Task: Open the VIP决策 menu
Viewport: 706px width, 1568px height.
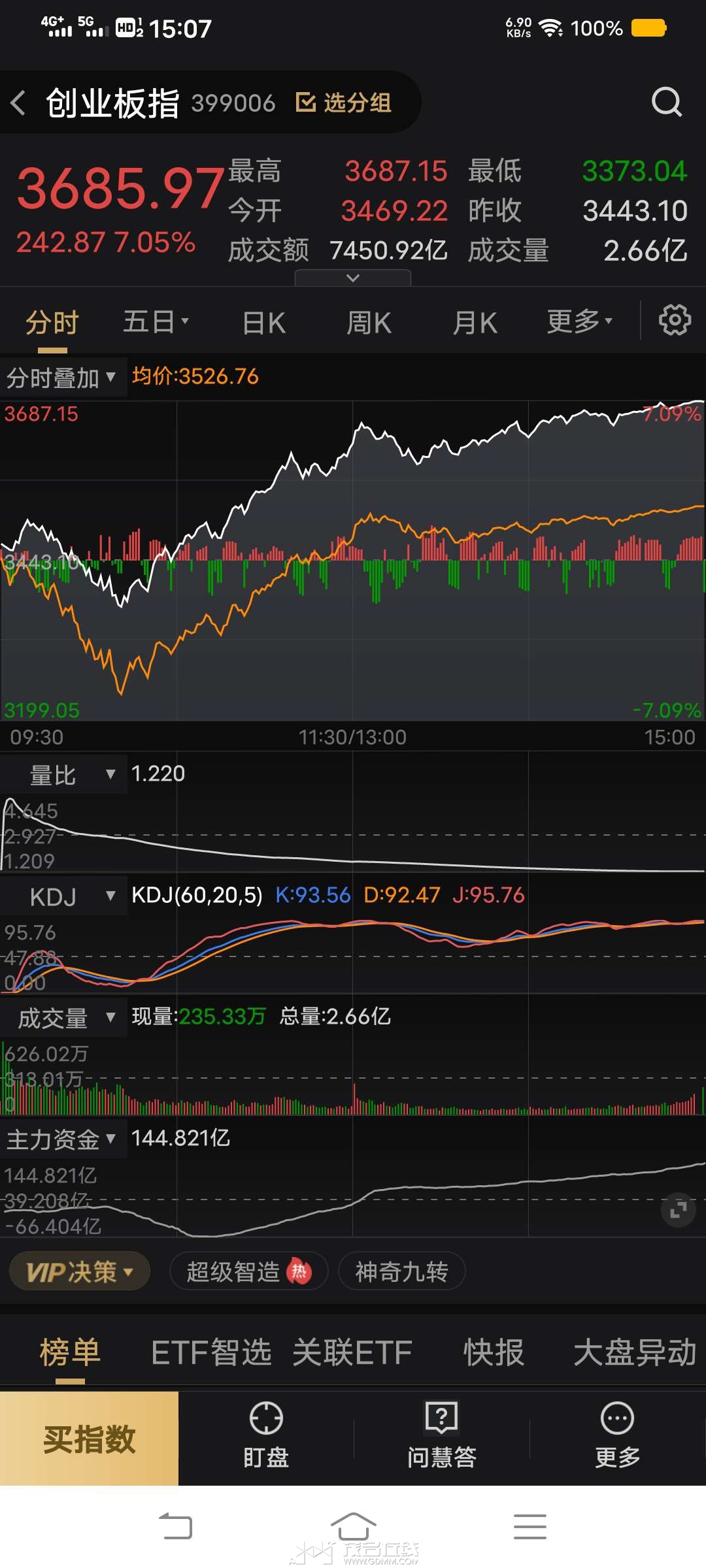Action: tap(80, 1271)
